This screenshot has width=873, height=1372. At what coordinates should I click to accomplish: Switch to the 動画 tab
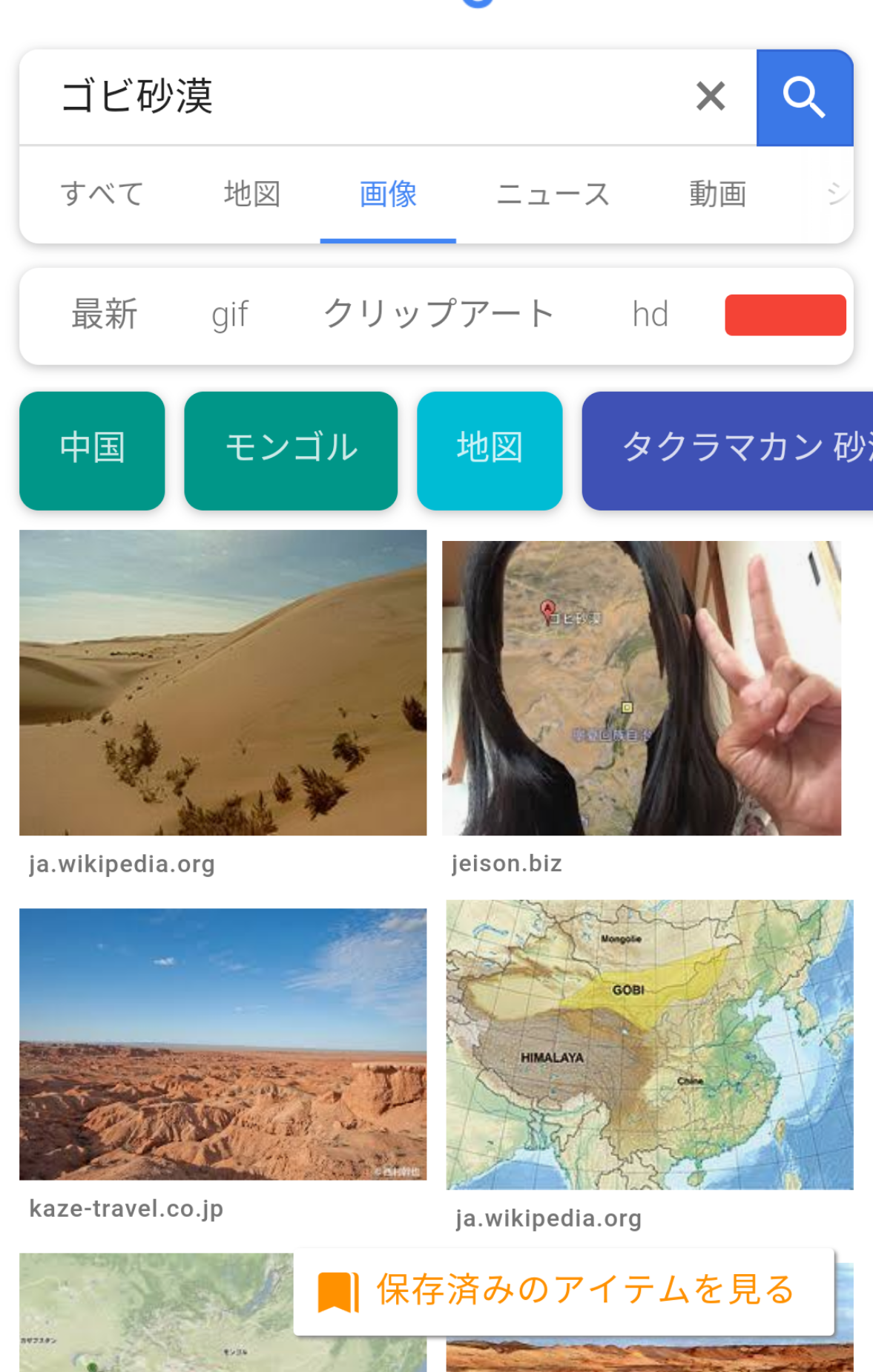(717, 194)
